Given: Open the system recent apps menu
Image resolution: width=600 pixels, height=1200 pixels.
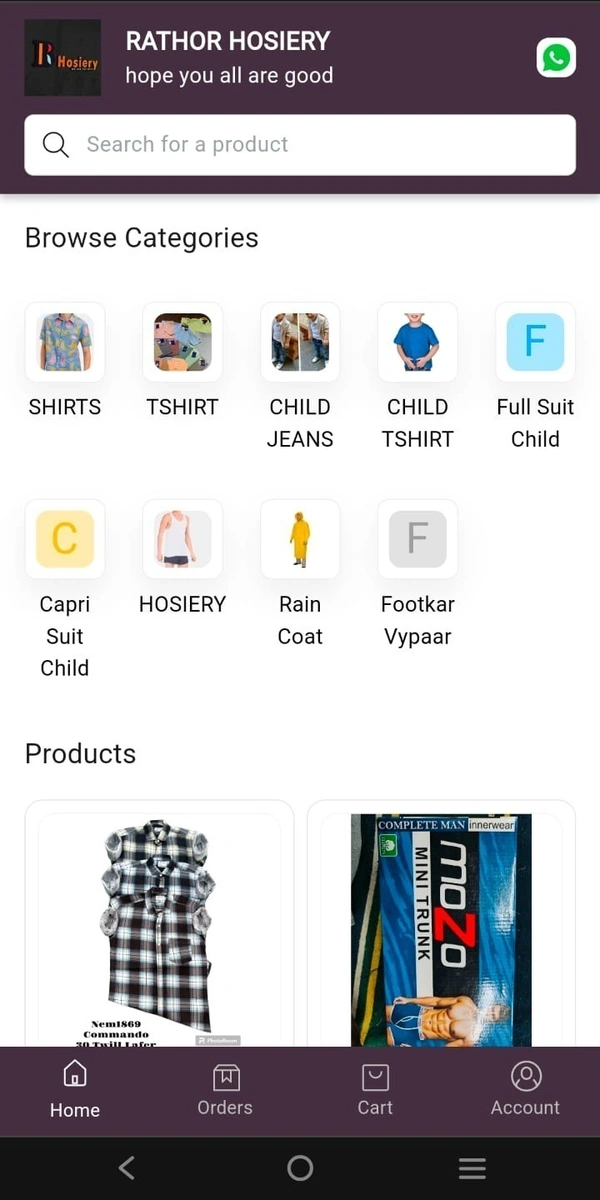Looking at the screenshot, I should pos(472,1167).
